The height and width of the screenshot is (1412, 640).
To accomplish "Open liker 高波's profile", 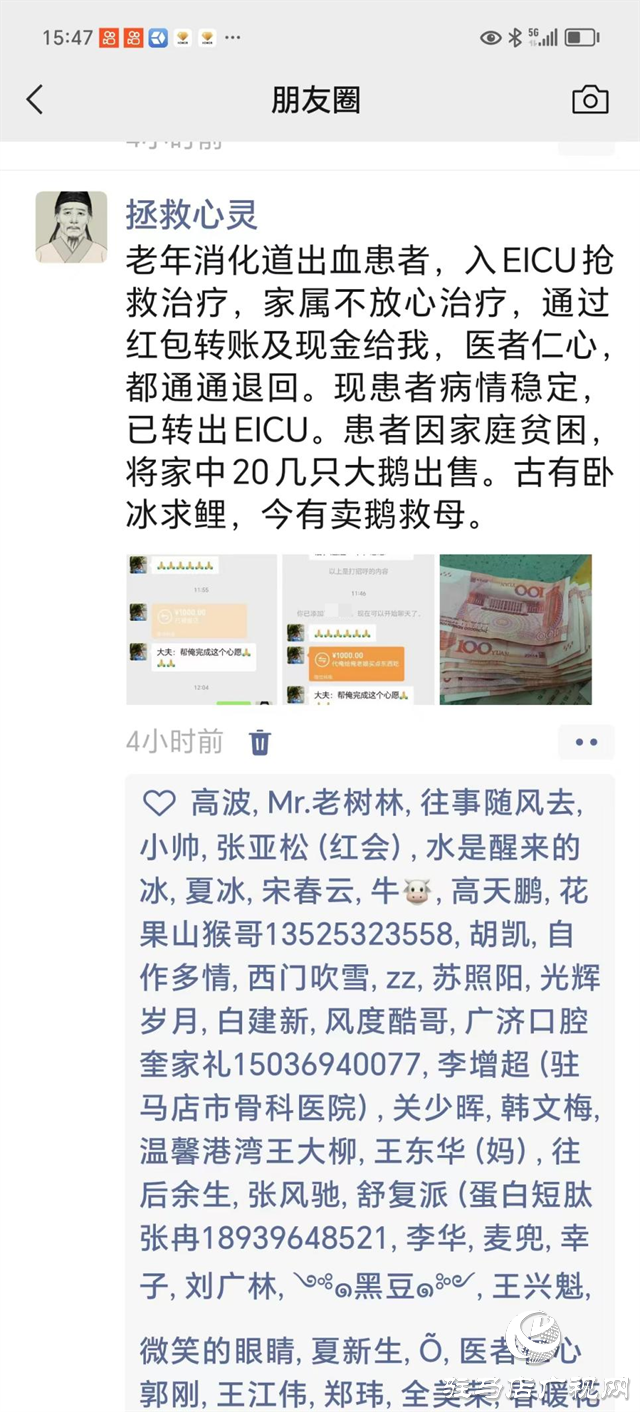I will (218, 803).
